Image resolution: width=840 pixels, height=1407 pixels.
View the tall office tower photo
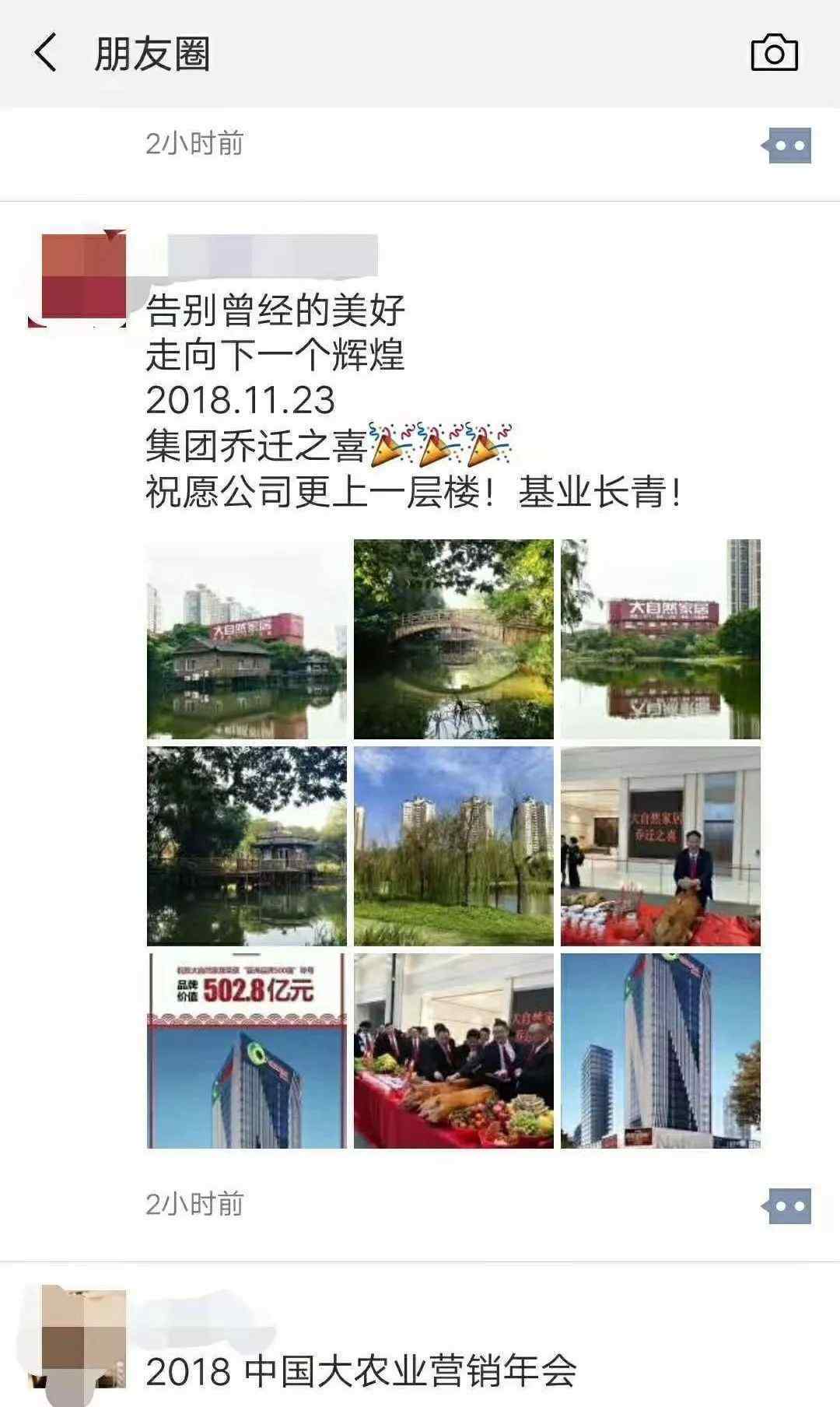[x=660, y=1051]
